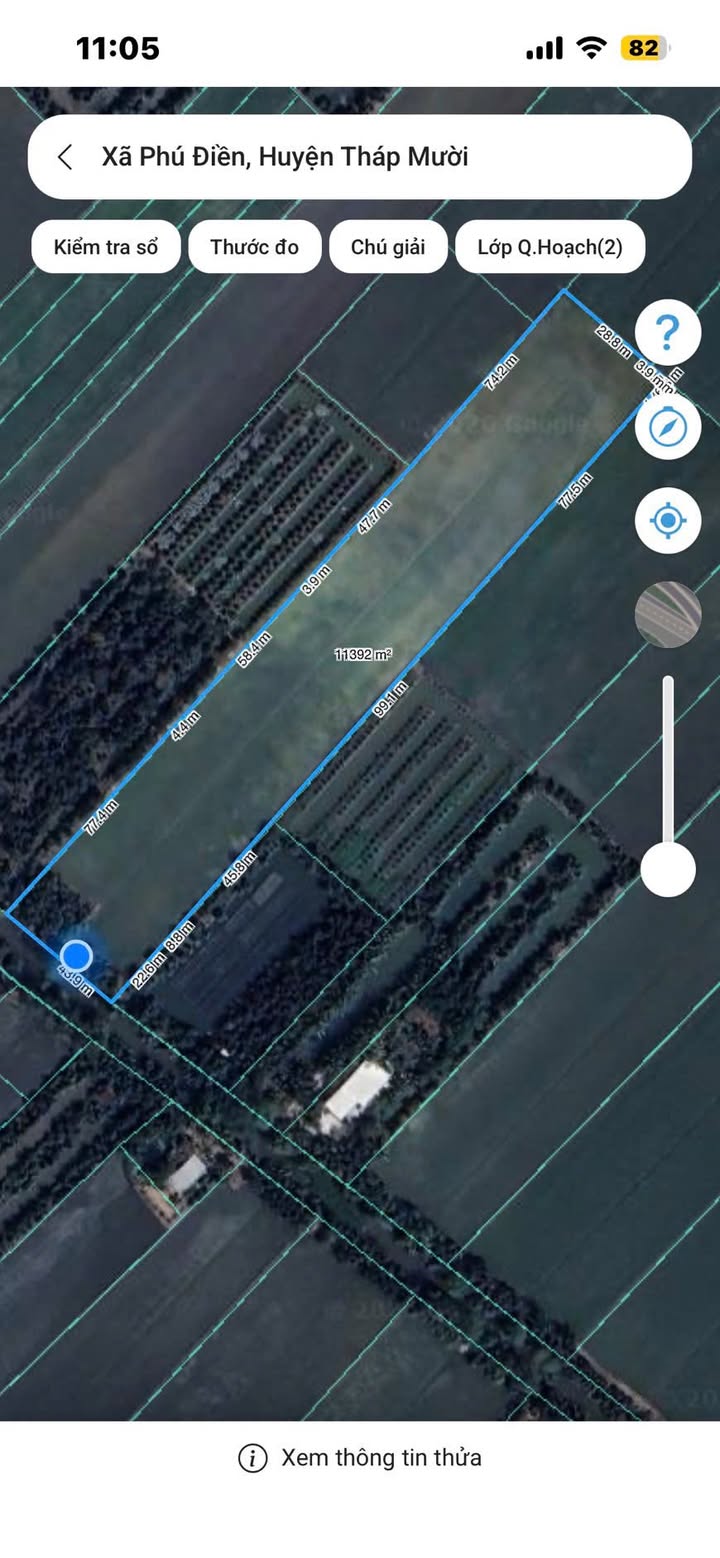Tap the compass orientation button
Screen dimensions: 720x1558
click(x=668, y=426)
